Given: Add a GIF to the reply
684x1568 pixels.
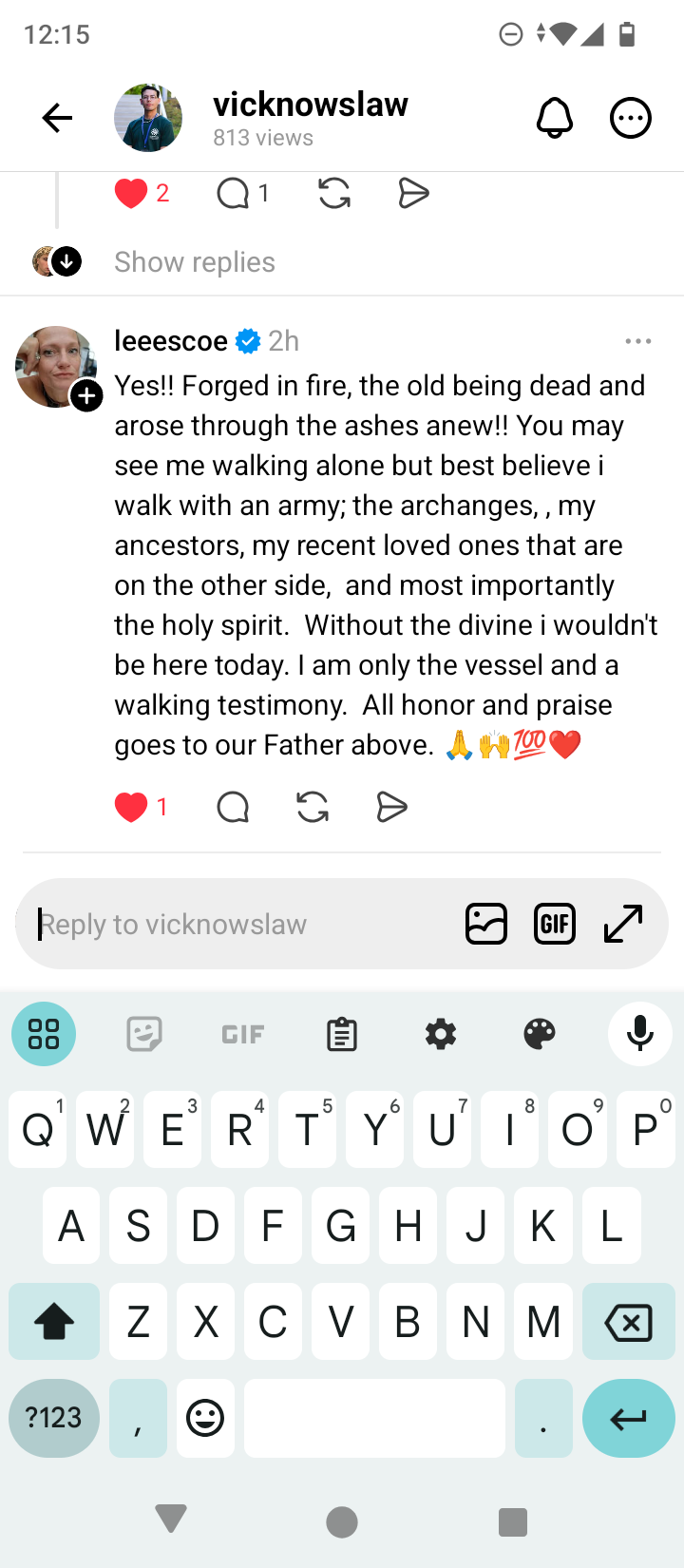Looking at the screenshot, I should pyautogui.click(x=555, y=924).
